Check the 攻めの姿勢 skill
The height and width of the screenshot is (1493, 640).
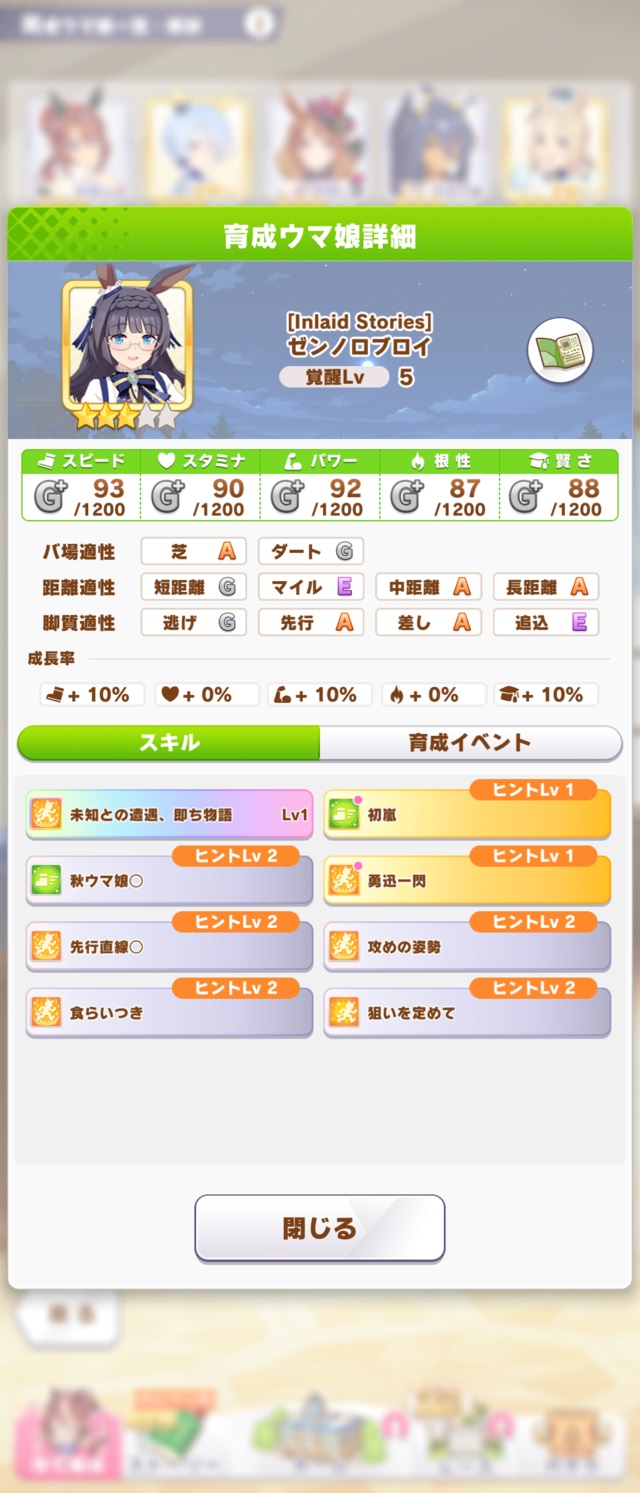tap(466, 947)
